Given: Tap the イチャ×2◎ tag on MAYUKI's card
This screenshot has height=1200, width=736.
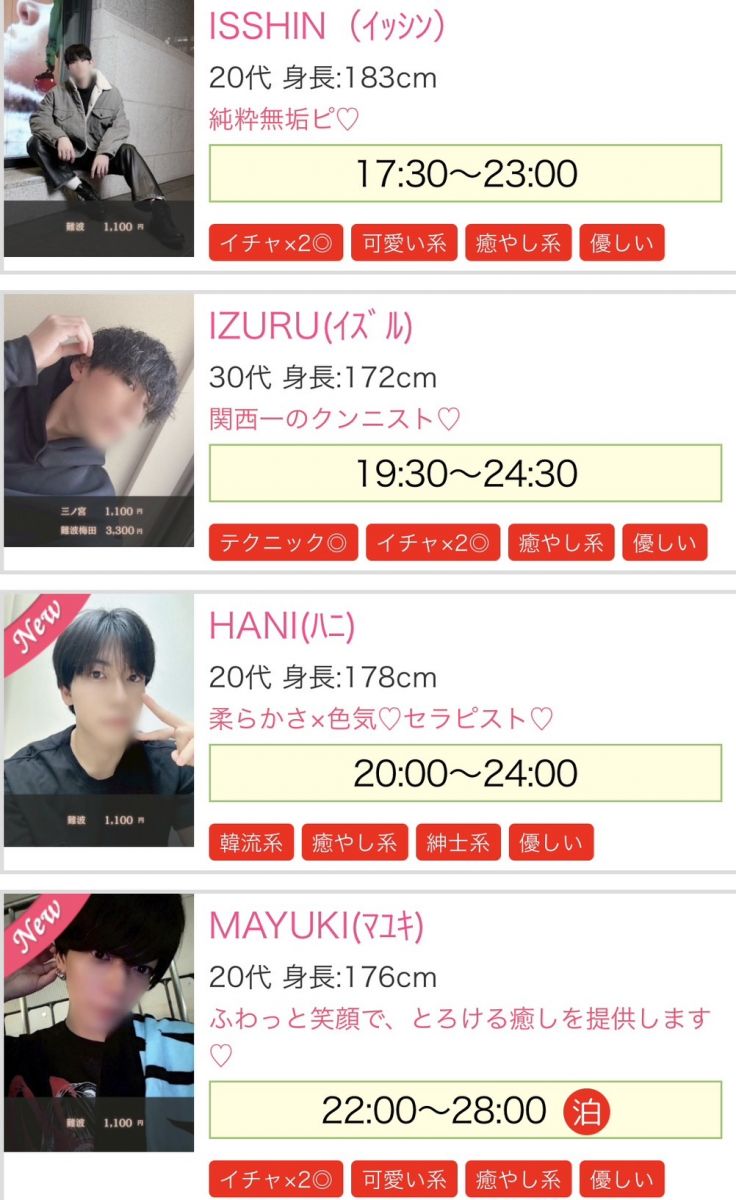Looking at the screenshot, I should (276, 1179).
